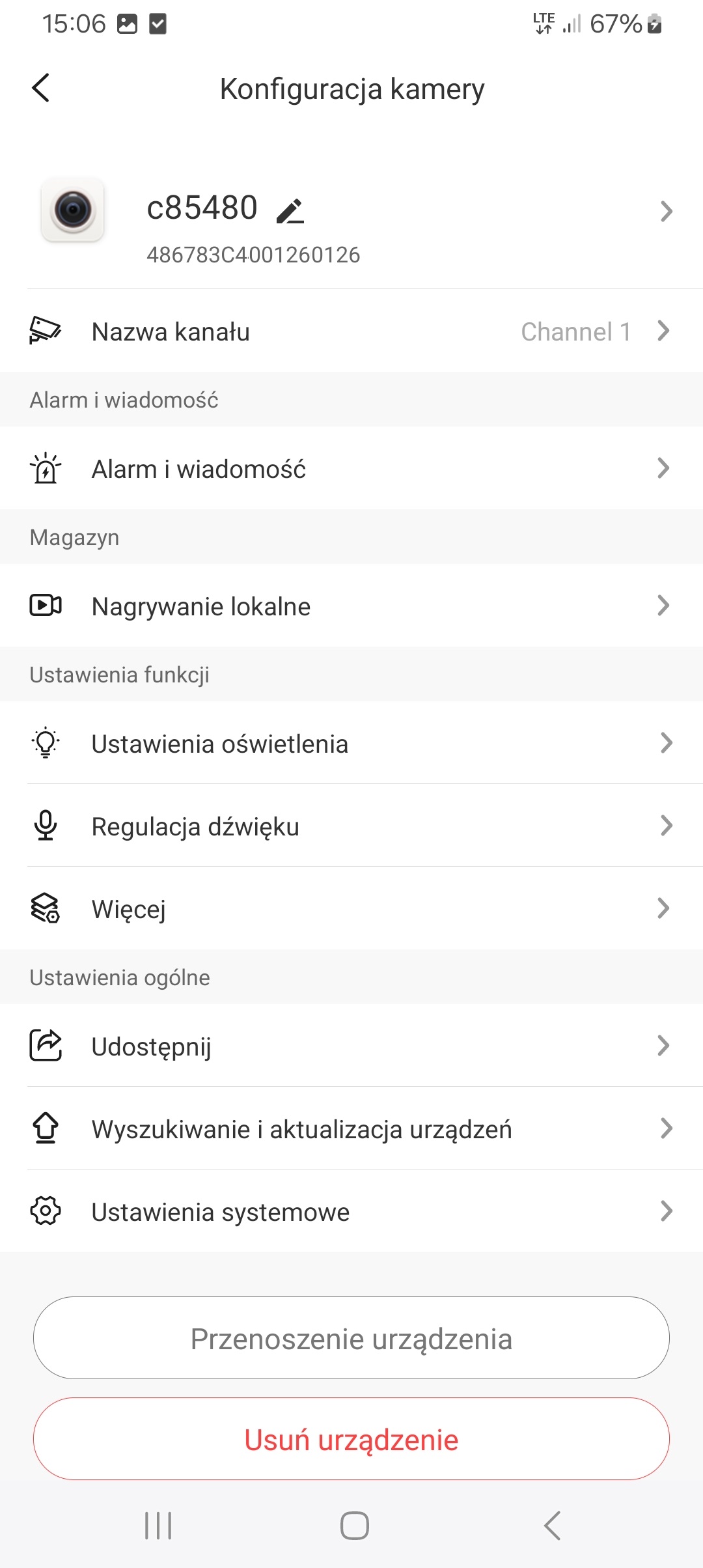Viewport: 703px width, 1568px height.
Task: Go to the system home screen
Action: coord(354,1526)
